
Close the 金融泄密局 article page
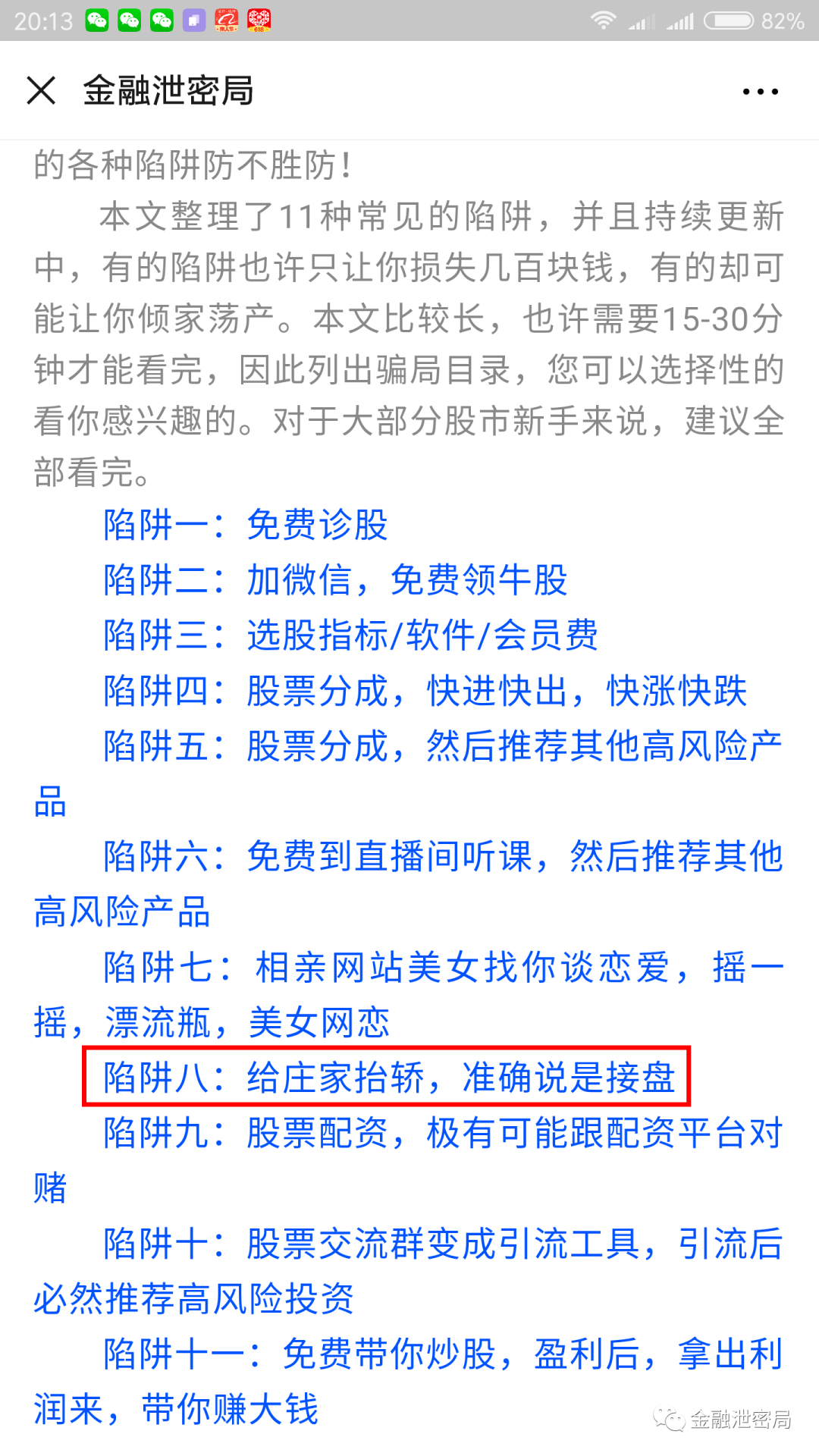pos(41,91)
